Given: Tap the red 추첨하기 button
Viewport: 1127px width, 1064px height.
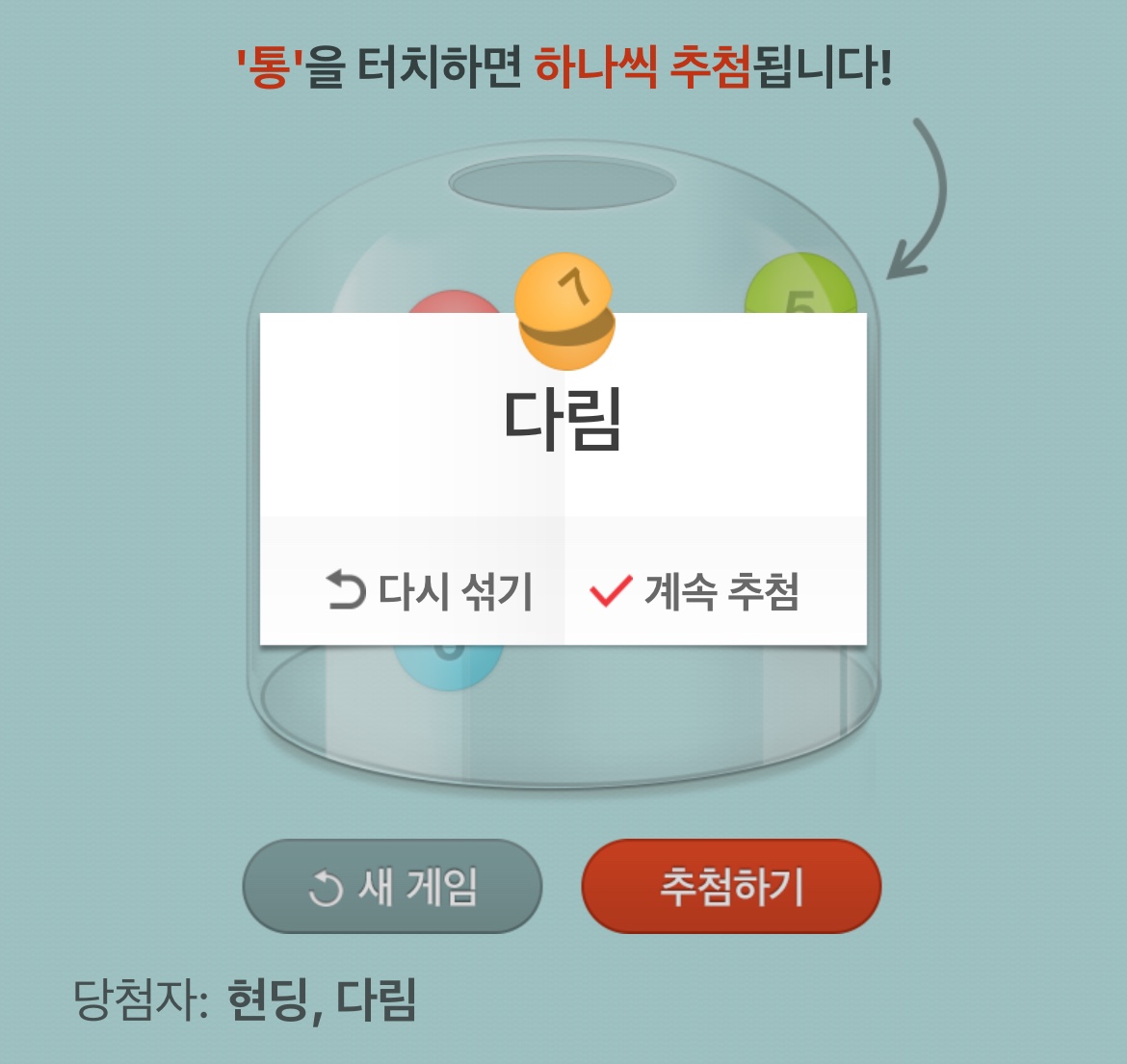Looking at the screenshot, I should click(731, 887).
